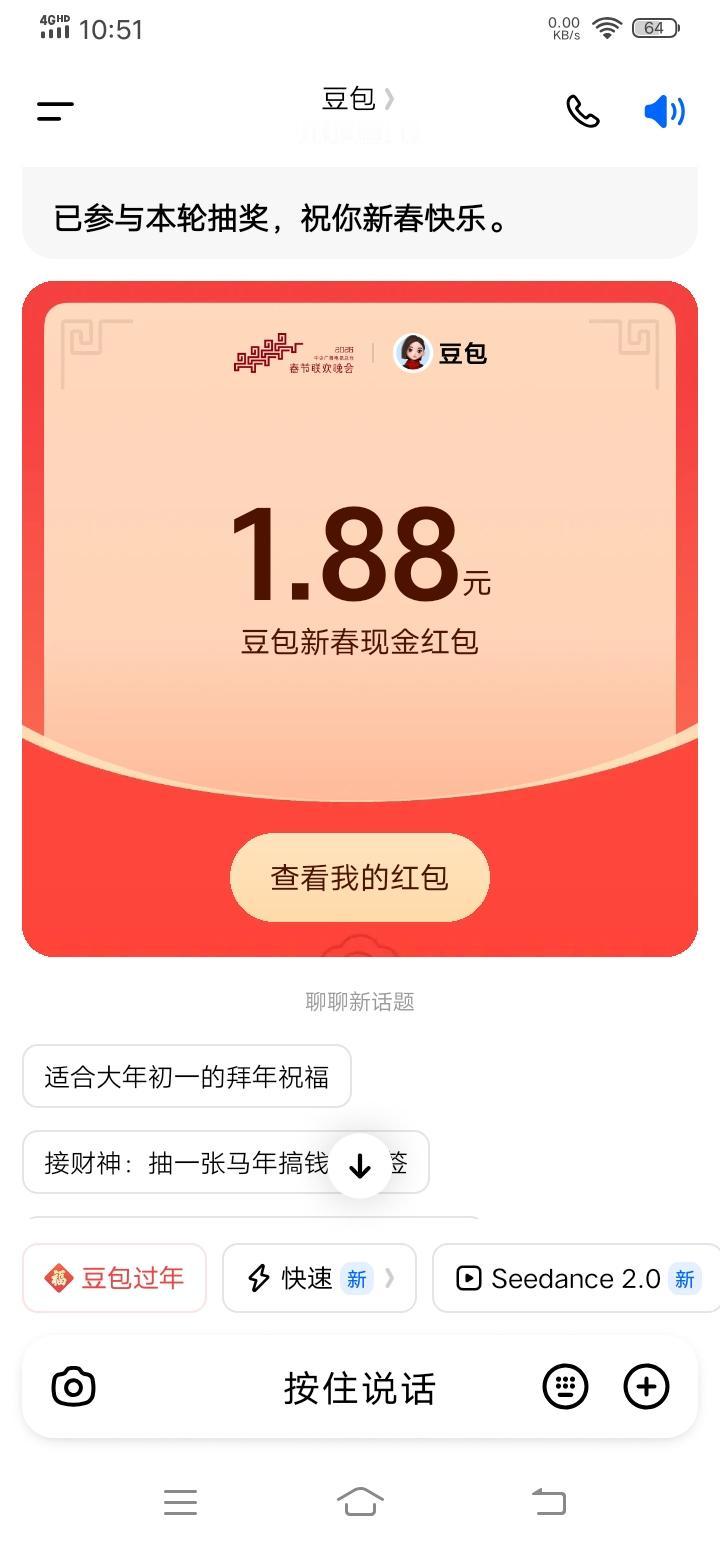Mute audio playback with the volume icon

click(663, 111)
